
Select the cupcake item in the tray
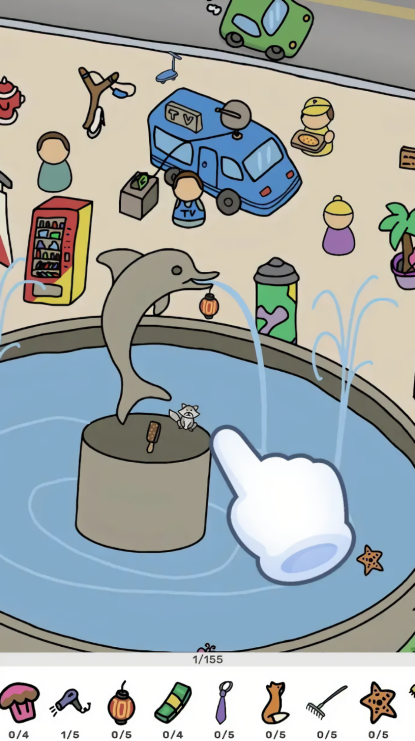tap(19, 702)
